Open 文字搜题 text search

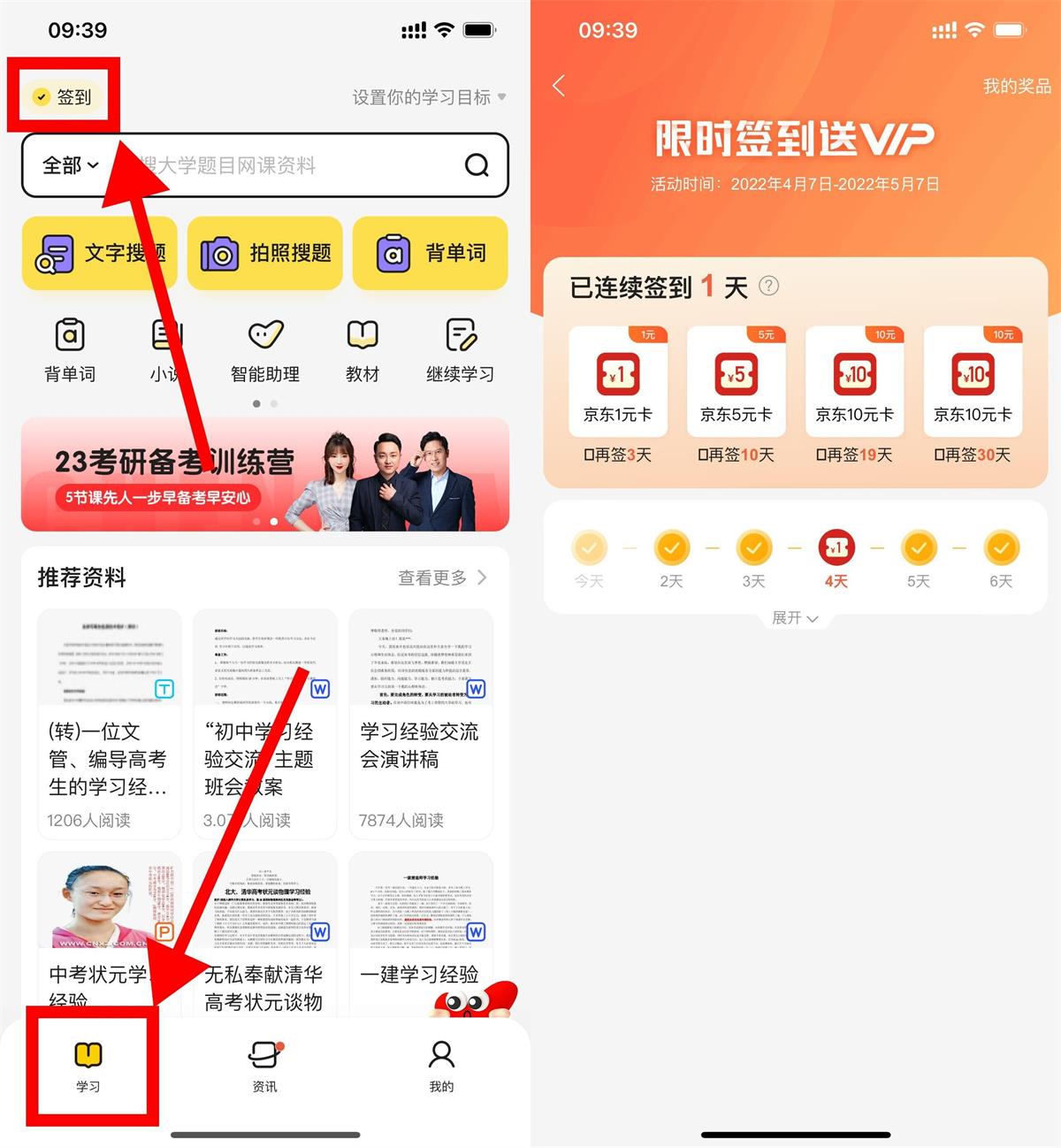(x=100, y=254)
